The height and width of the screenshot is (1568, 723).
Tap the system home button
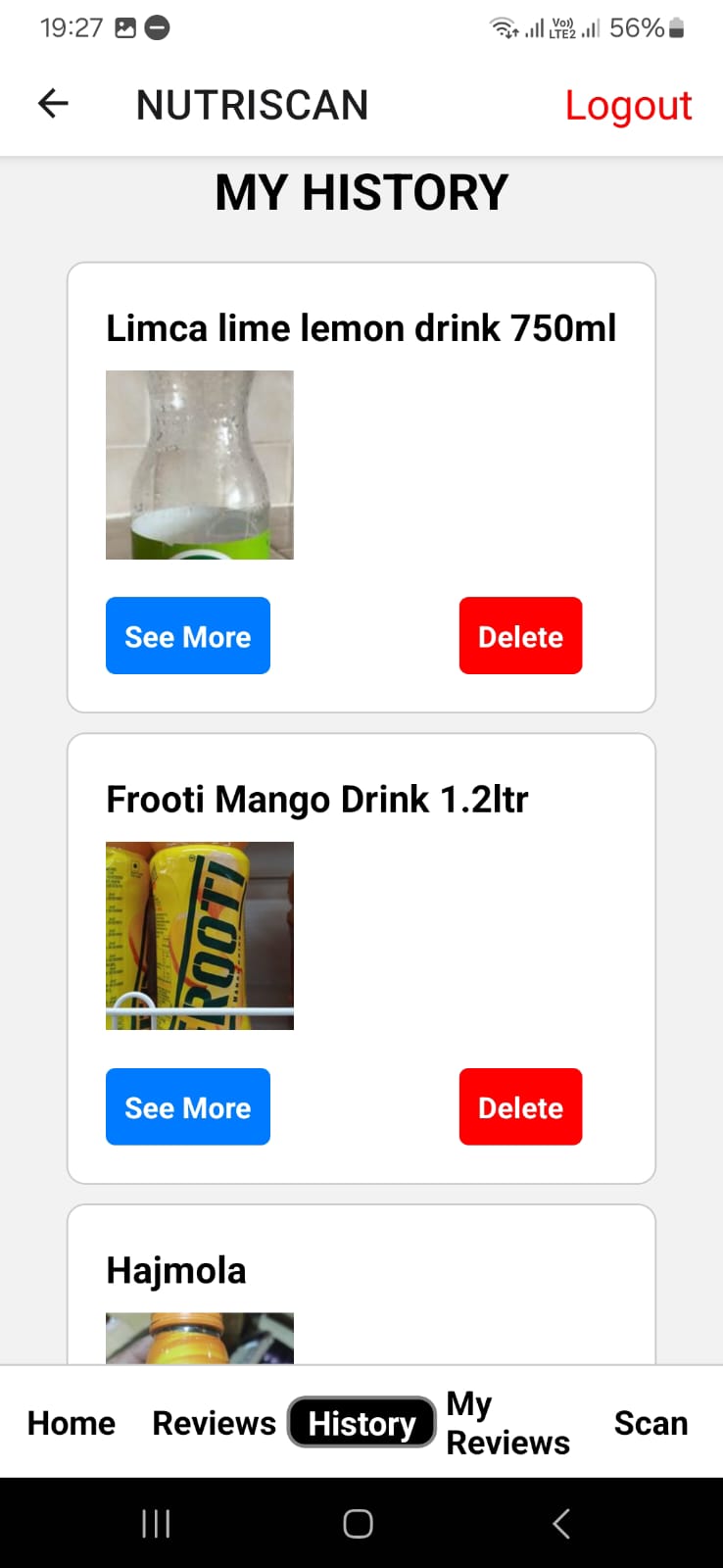click(358, 1524)
